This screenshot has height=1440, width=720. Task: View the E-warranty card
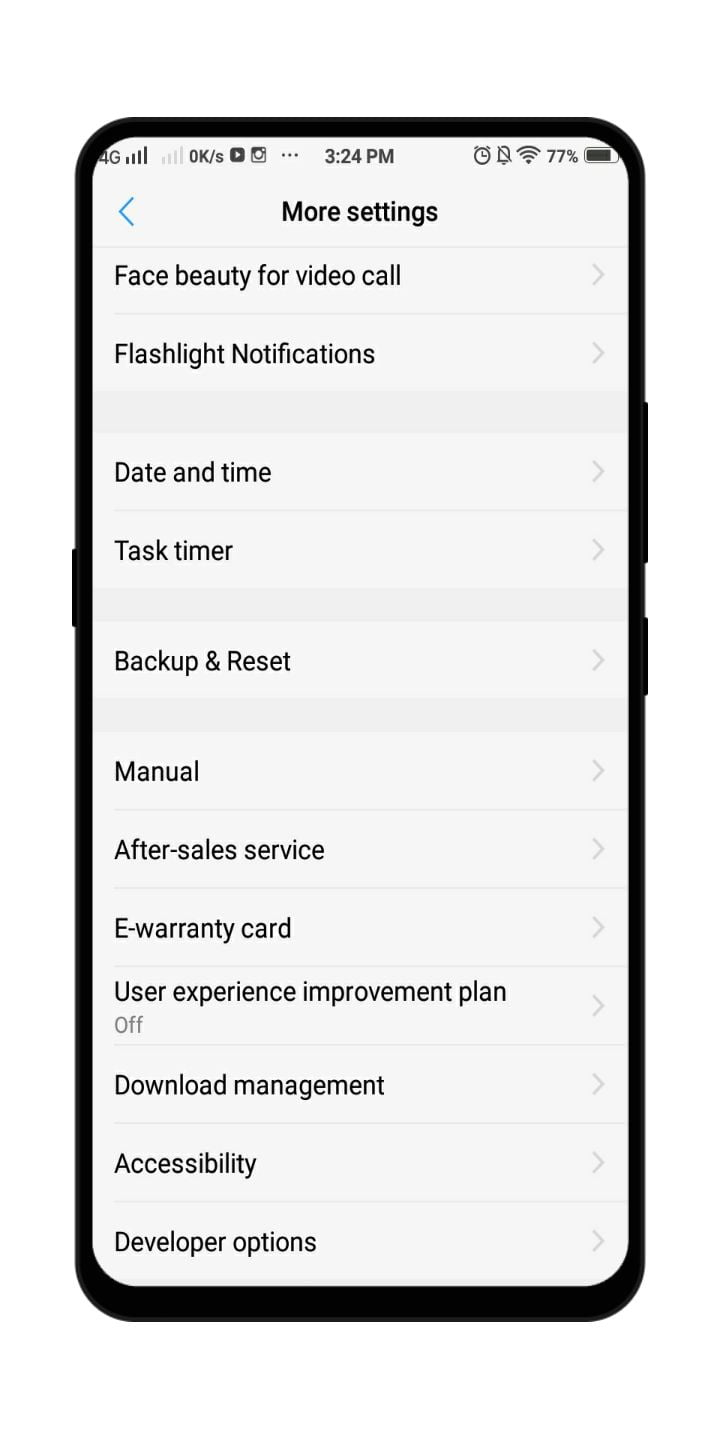(360, 927)
